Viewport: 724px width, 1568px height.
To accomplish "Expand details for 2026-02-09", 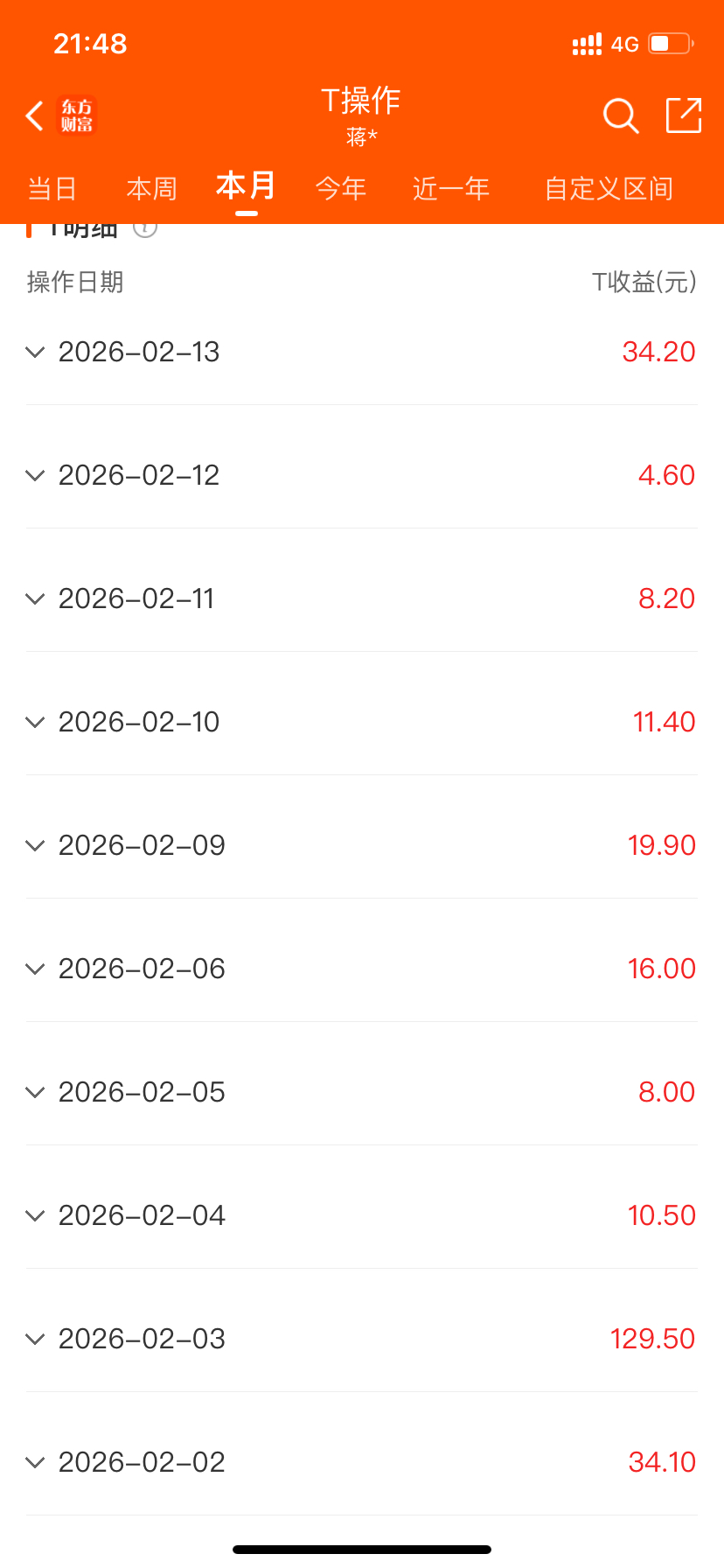I will (35, 845).
